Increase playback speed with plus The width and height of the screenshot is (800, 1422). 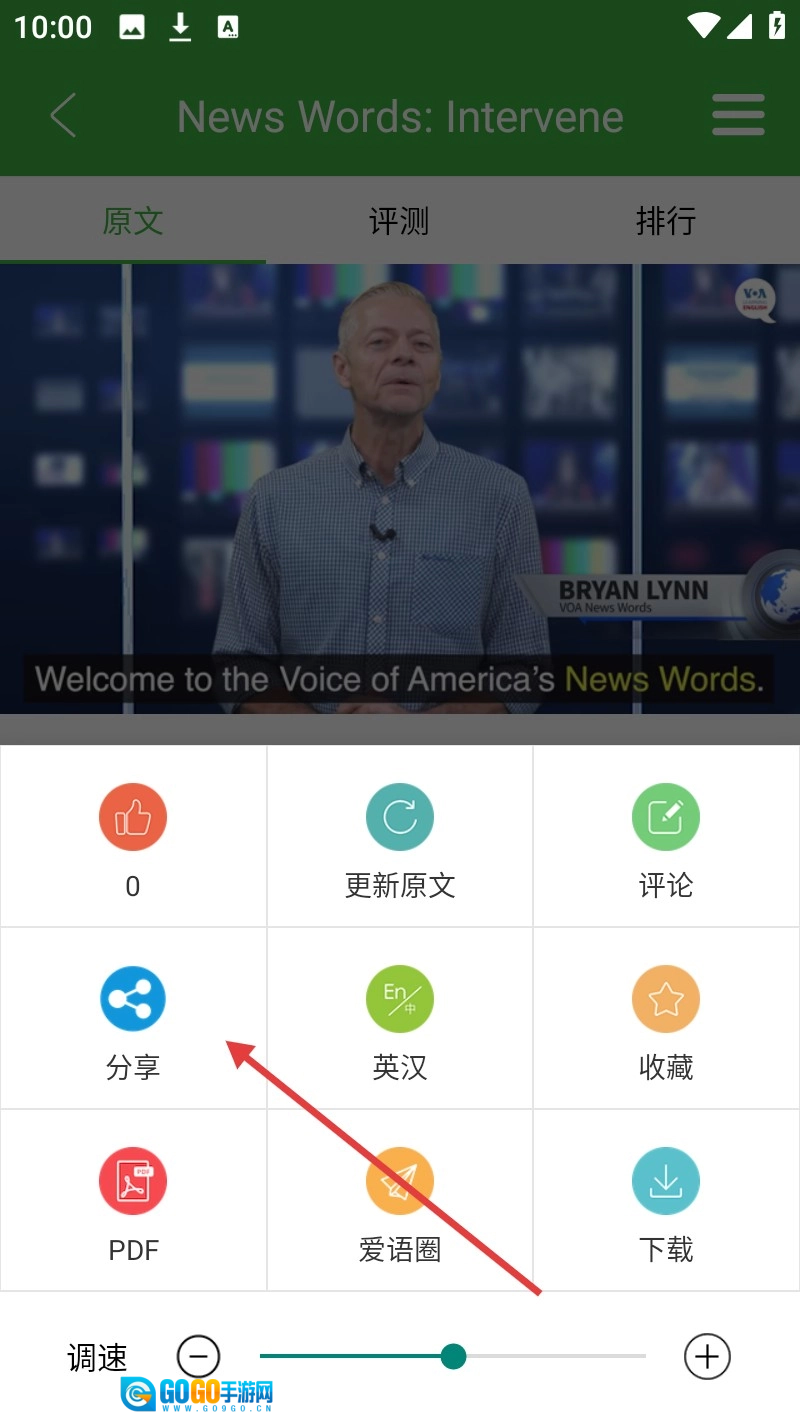[708, 1357]
